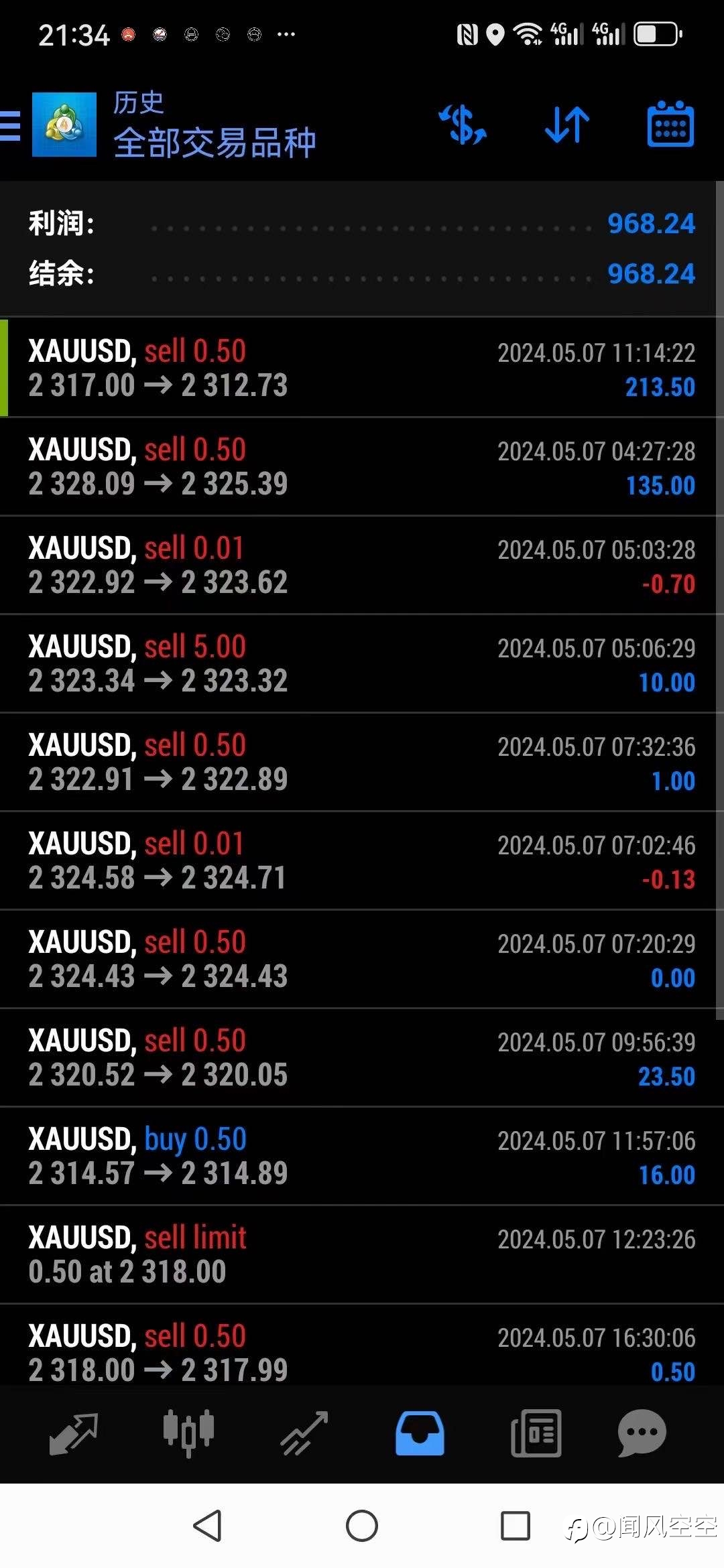
Task: Select the history inbox tab
Action: [420, 1433]
